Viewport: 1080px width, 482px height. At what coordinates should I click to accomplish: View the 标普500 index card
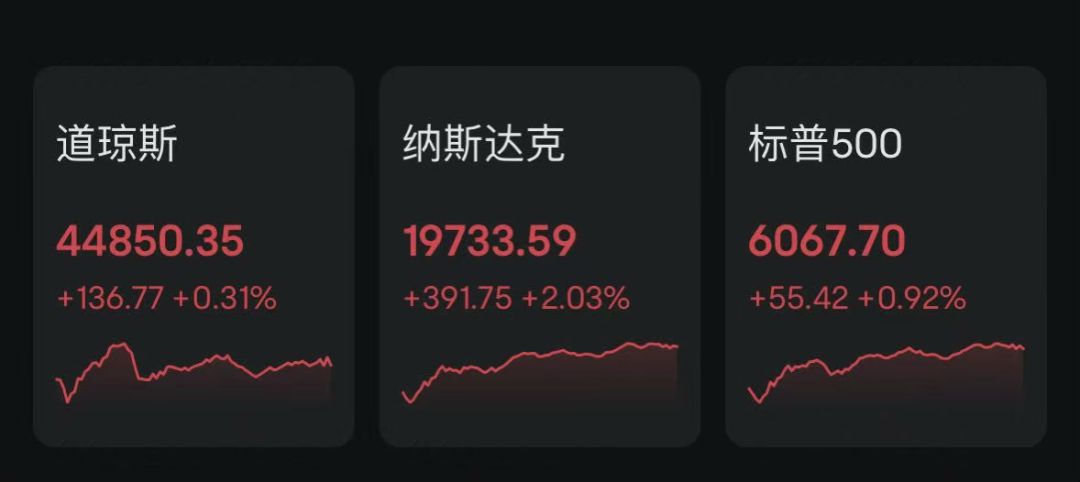pyautogui.click(x=885, y=256)
